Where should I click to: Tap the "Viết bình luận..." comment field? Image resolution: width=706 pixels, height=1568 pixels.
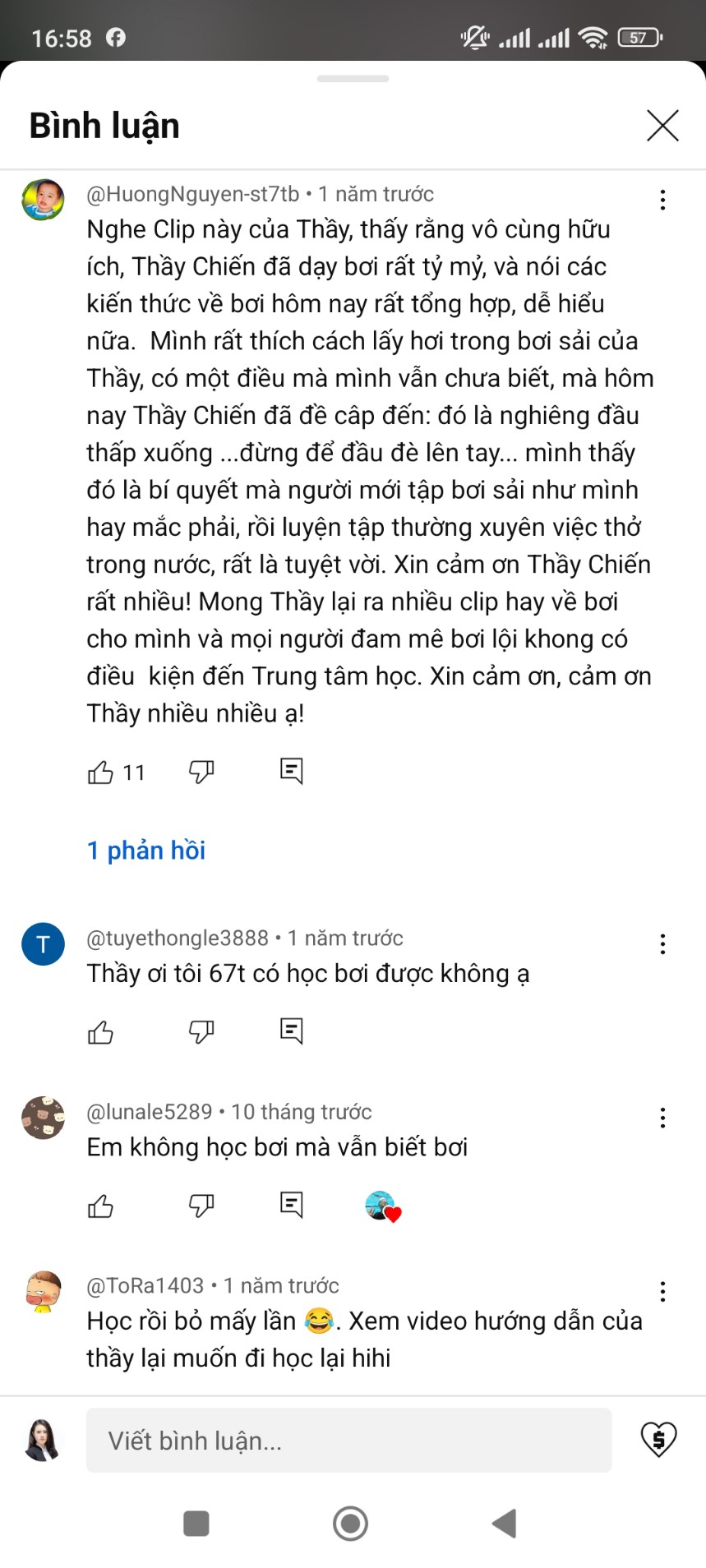348,1440
